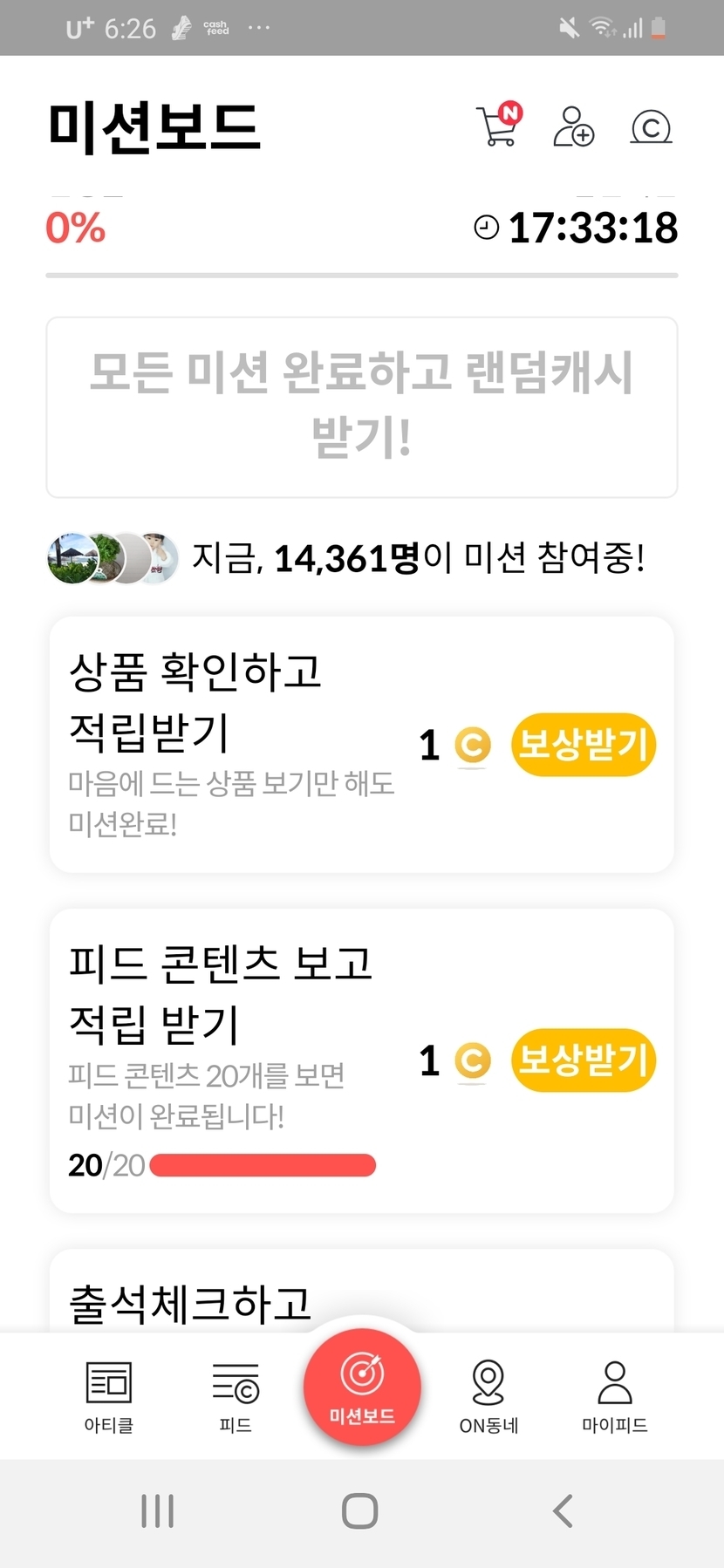Tap the add friend icon

[574, 126]
